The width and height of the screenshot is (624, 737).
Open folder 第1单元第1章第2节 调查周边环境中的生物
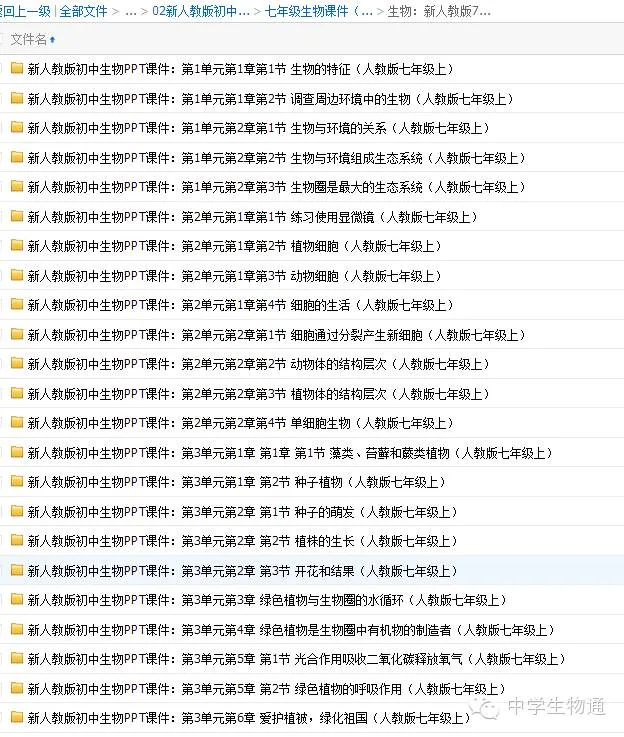[x=270, y=99]
